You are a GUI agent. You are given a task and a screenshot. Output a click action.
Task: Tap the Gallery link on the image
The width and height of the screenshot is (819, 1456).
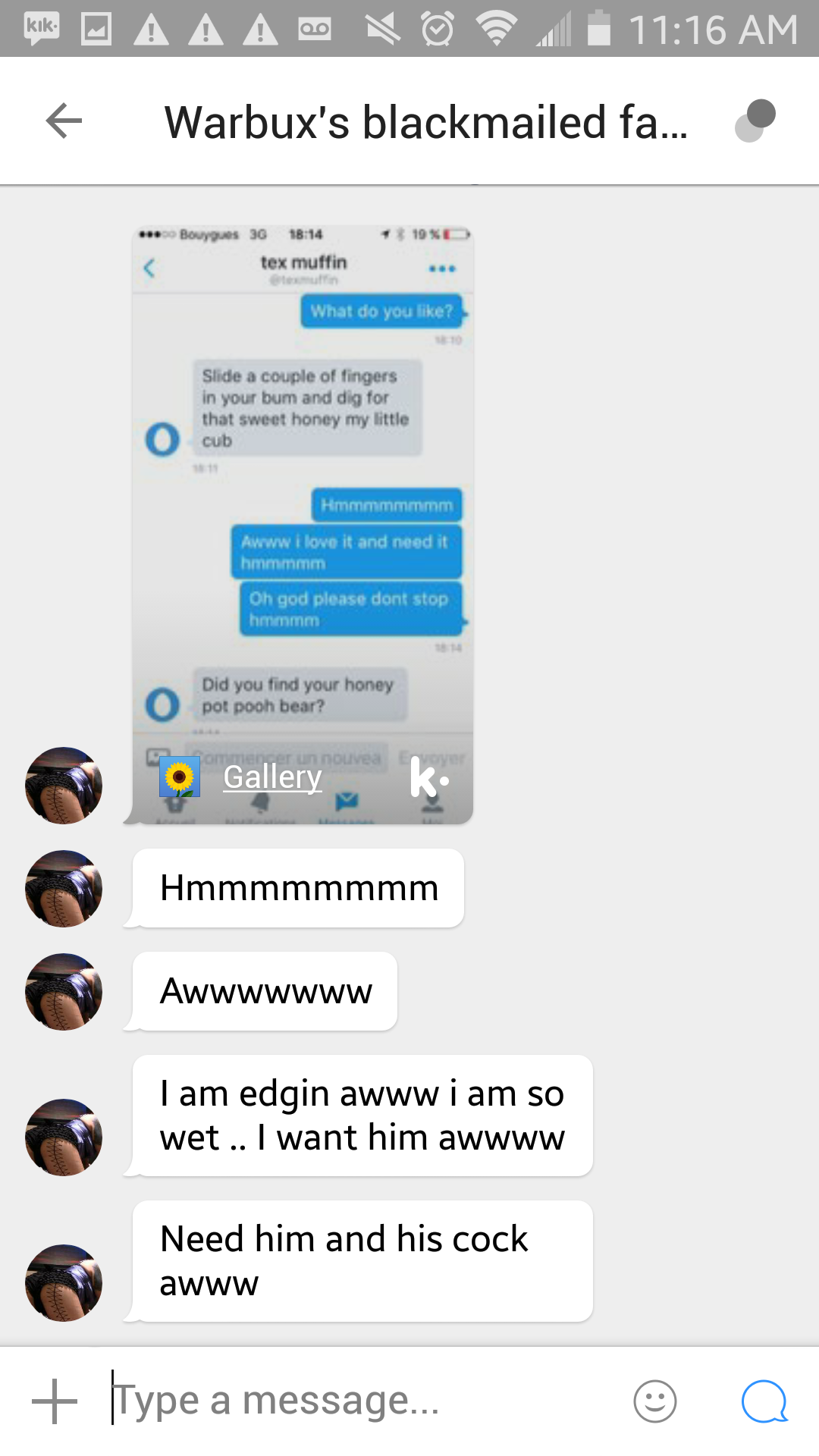click(x=272, y=777)
